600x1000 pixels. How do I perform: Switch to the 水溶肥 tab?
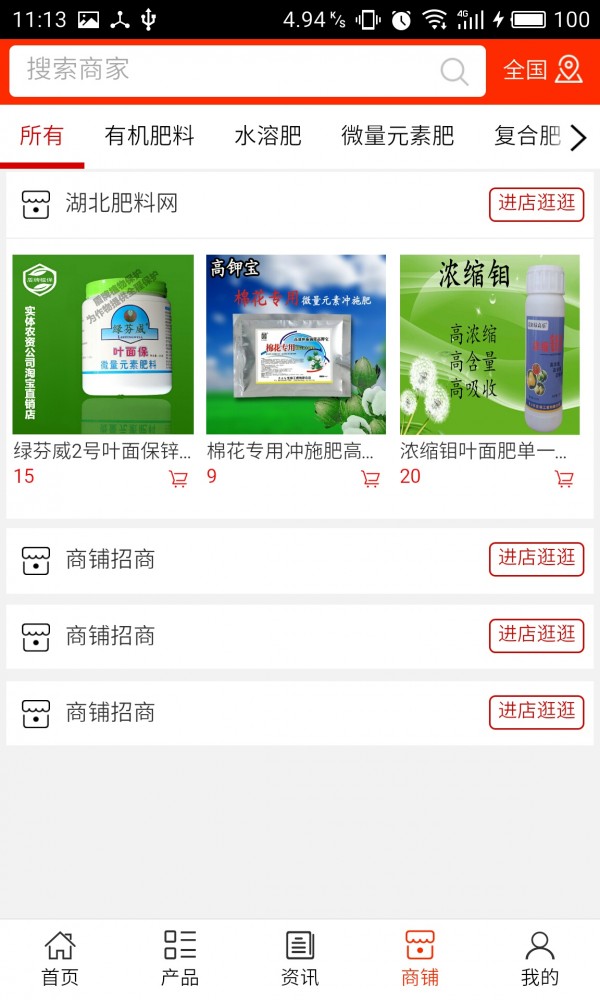point(267,136)
